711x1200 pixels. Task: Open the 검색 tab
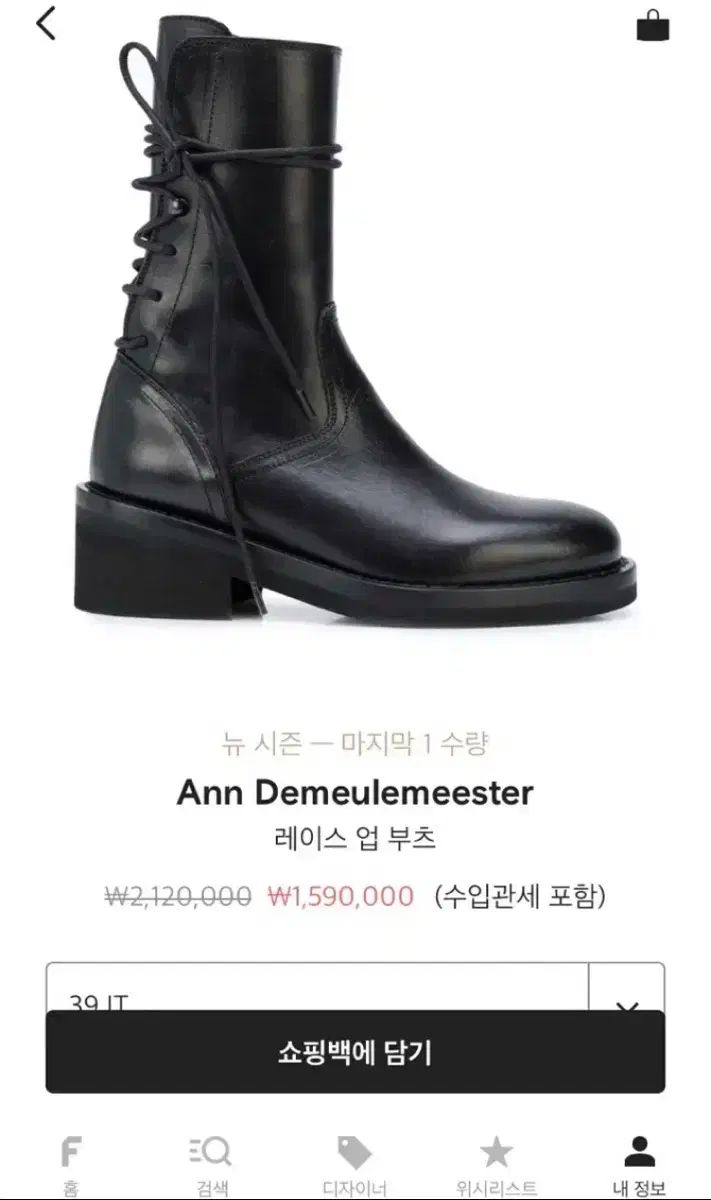(211, 1165)
